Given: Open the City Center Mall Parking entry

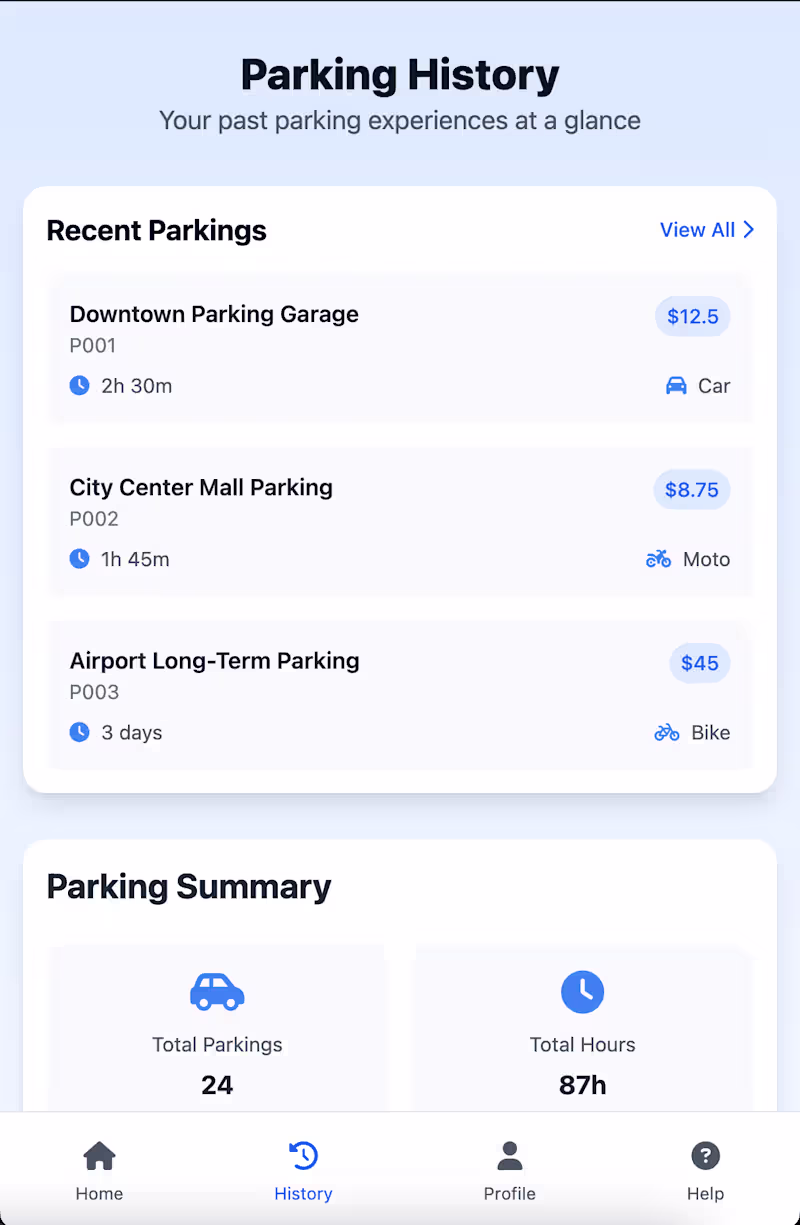Looking at the screenshot, I should tap(400, 522).
